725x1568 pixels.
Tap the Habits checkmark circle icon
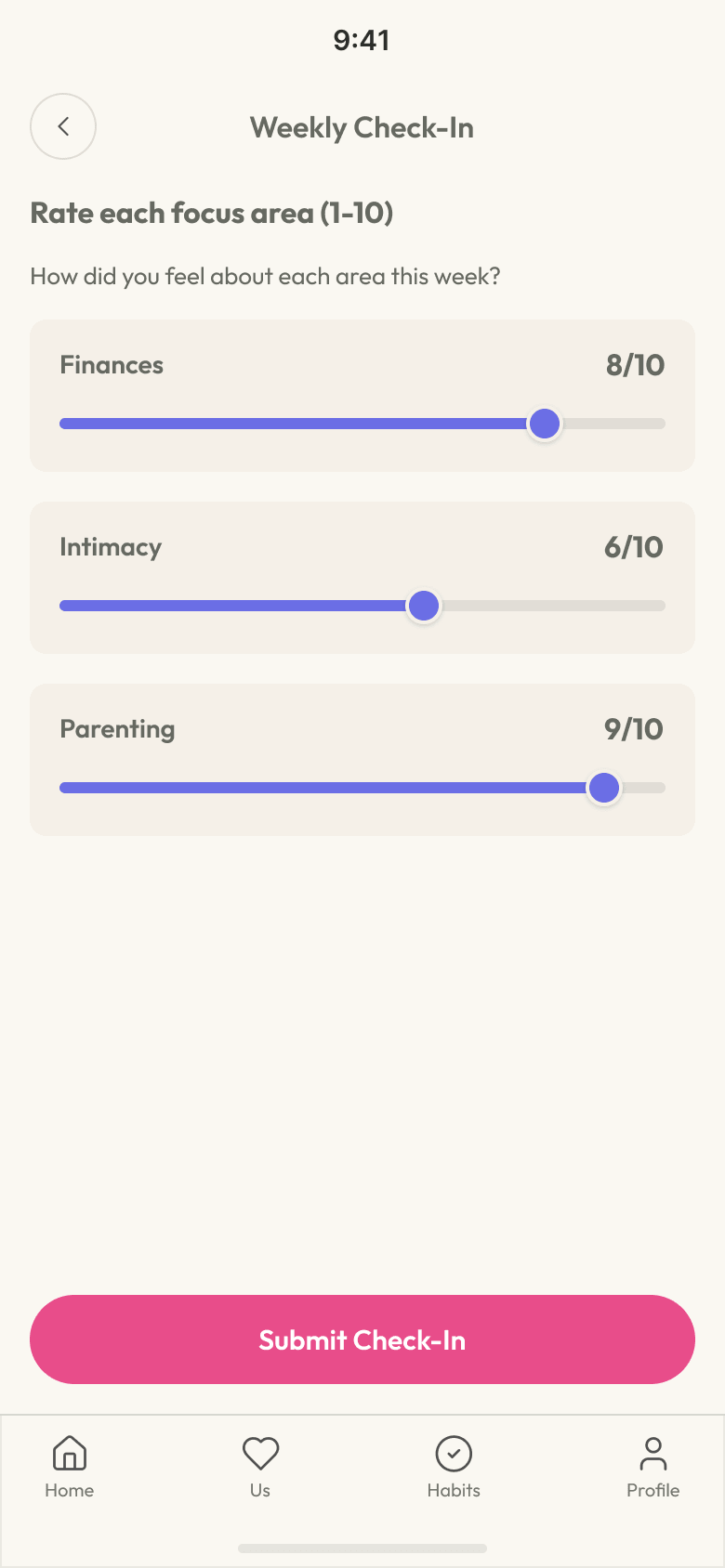point(455,1452)
